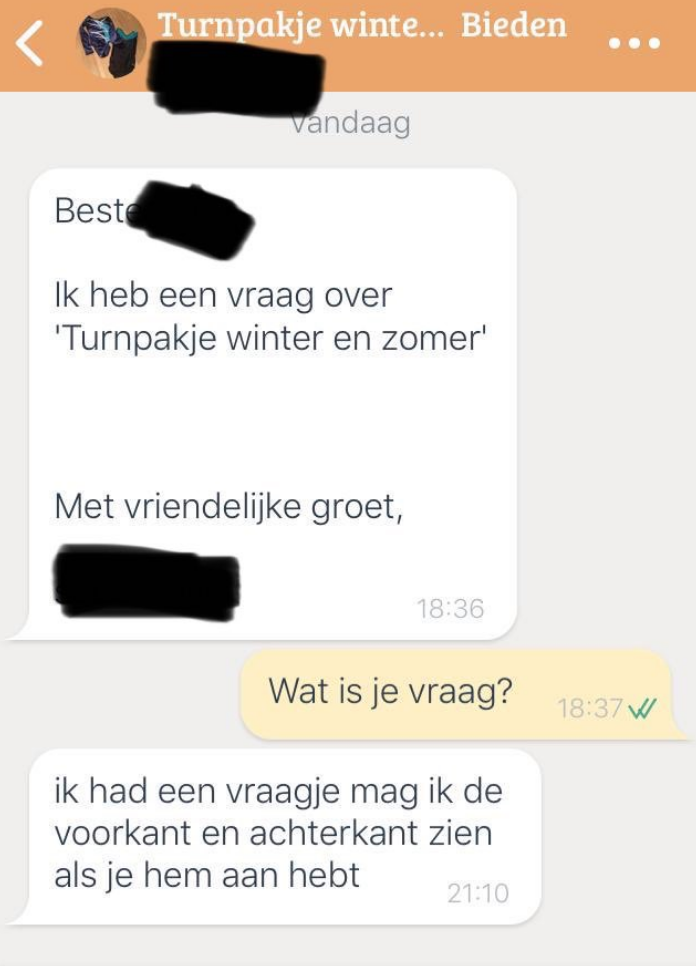Open the three-dot overflow menu
The image size is (696, 966).
coord(635,44)
